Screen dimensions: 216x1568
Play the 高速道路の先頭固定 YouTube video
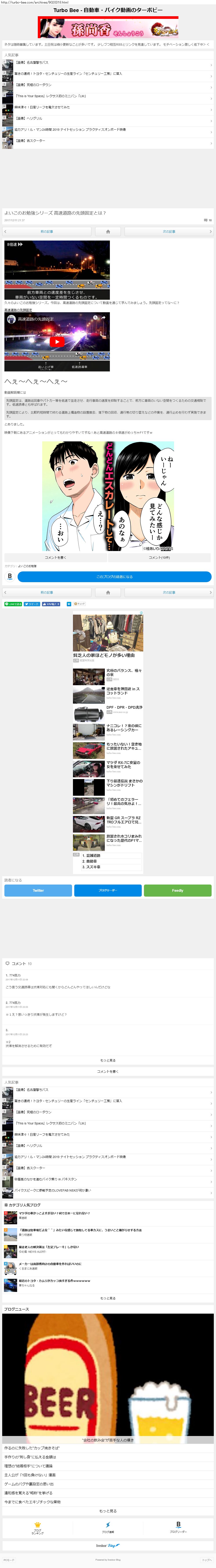(x=57, y=341)
